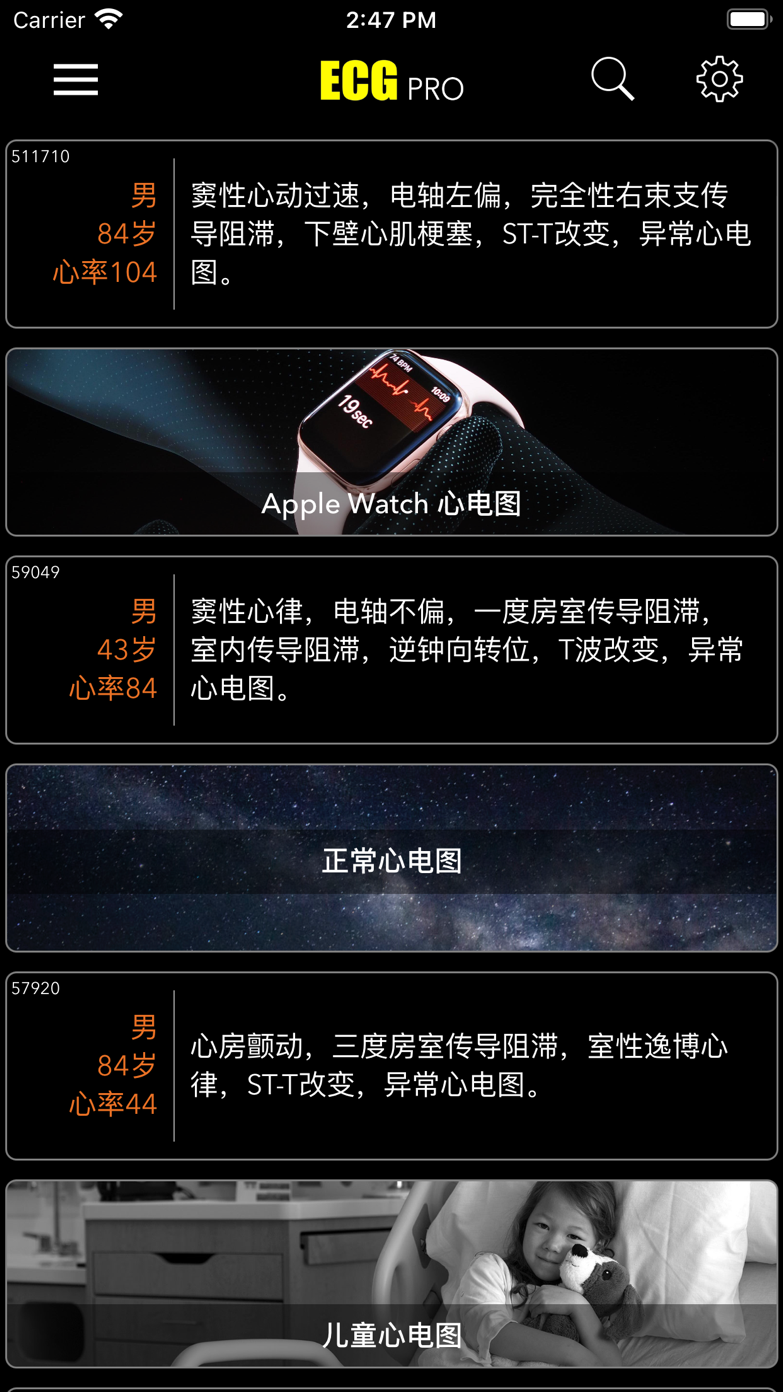Open the Apple Watch 心电图 banner

coord(391,442)
